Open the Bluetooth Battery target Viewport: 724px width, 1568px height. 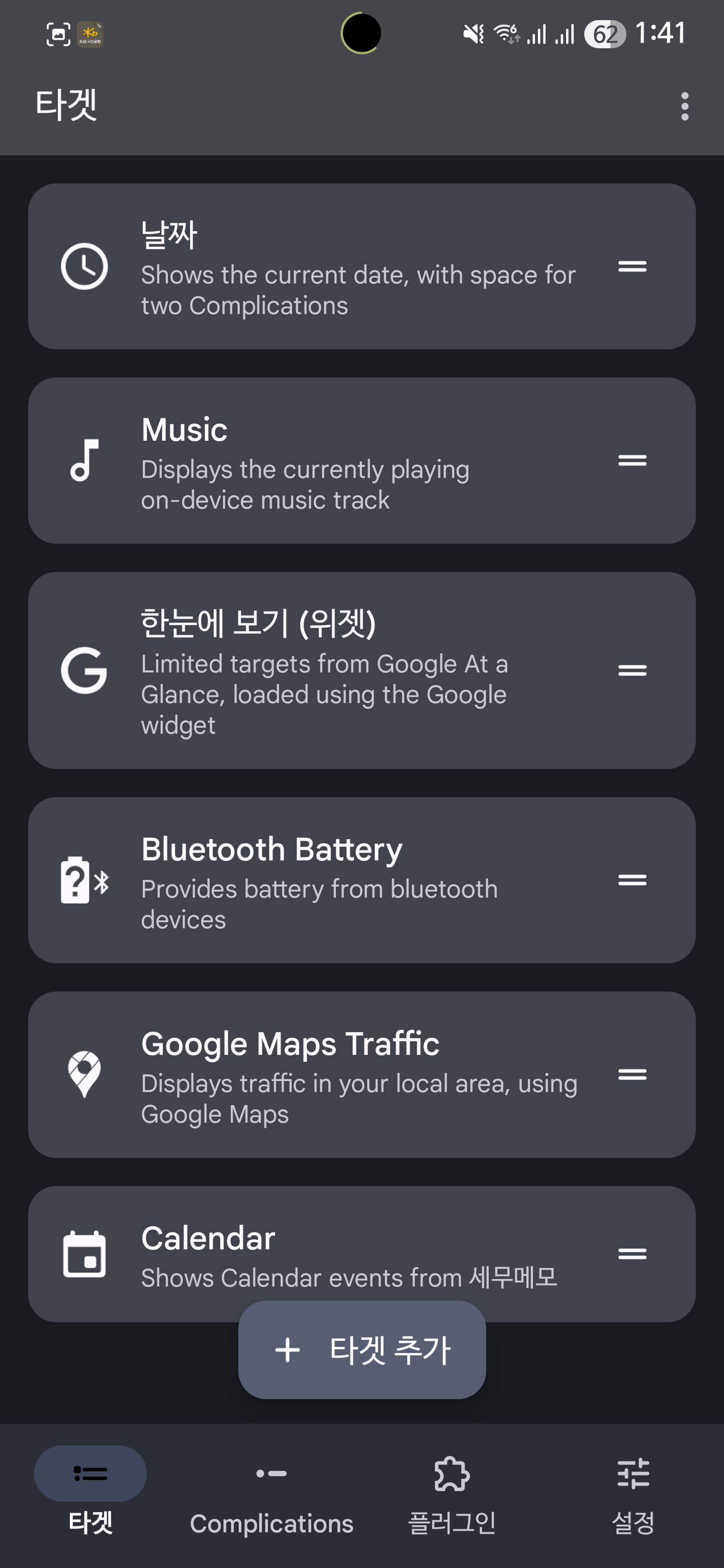click(x=361, y=880)
